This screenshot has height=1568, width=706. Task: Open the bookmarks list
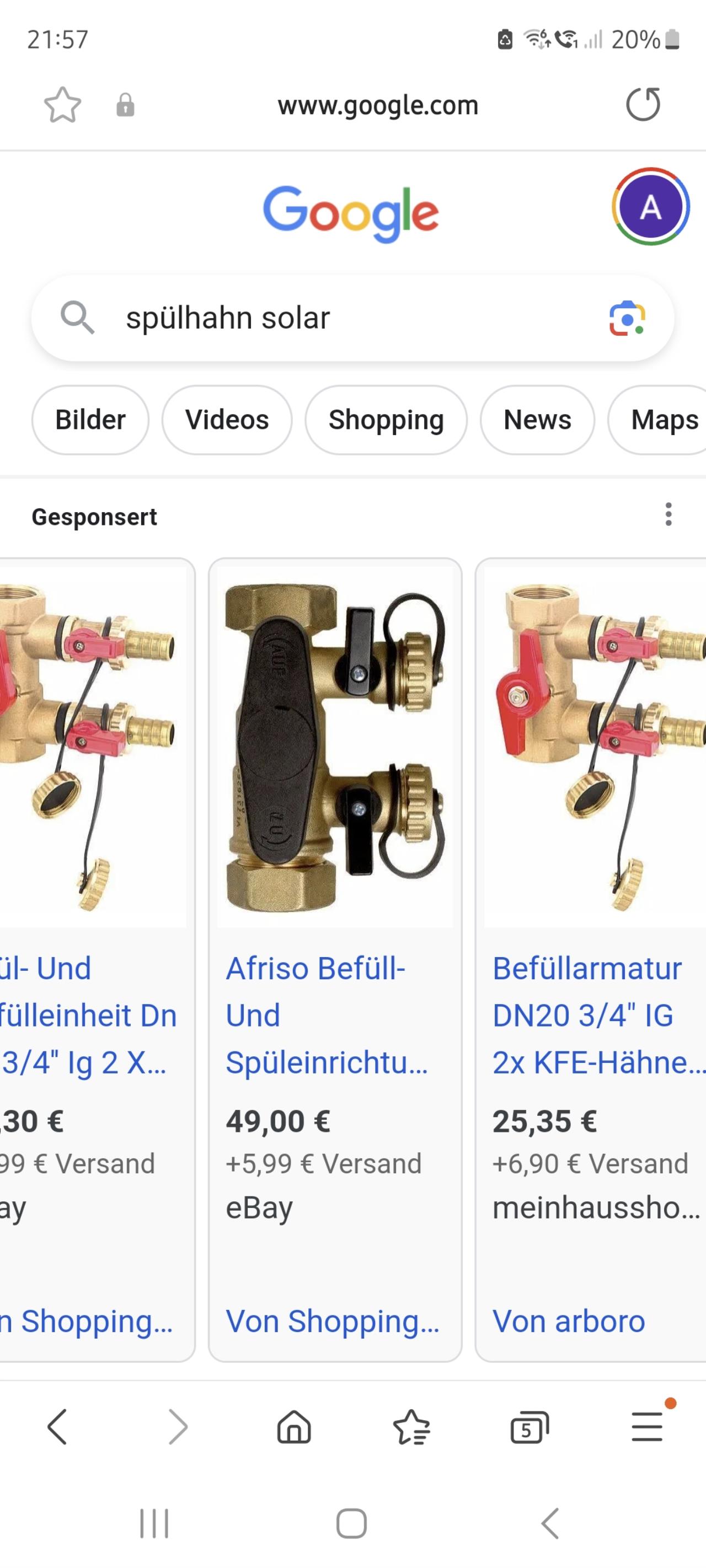[x=412, y=1427]
